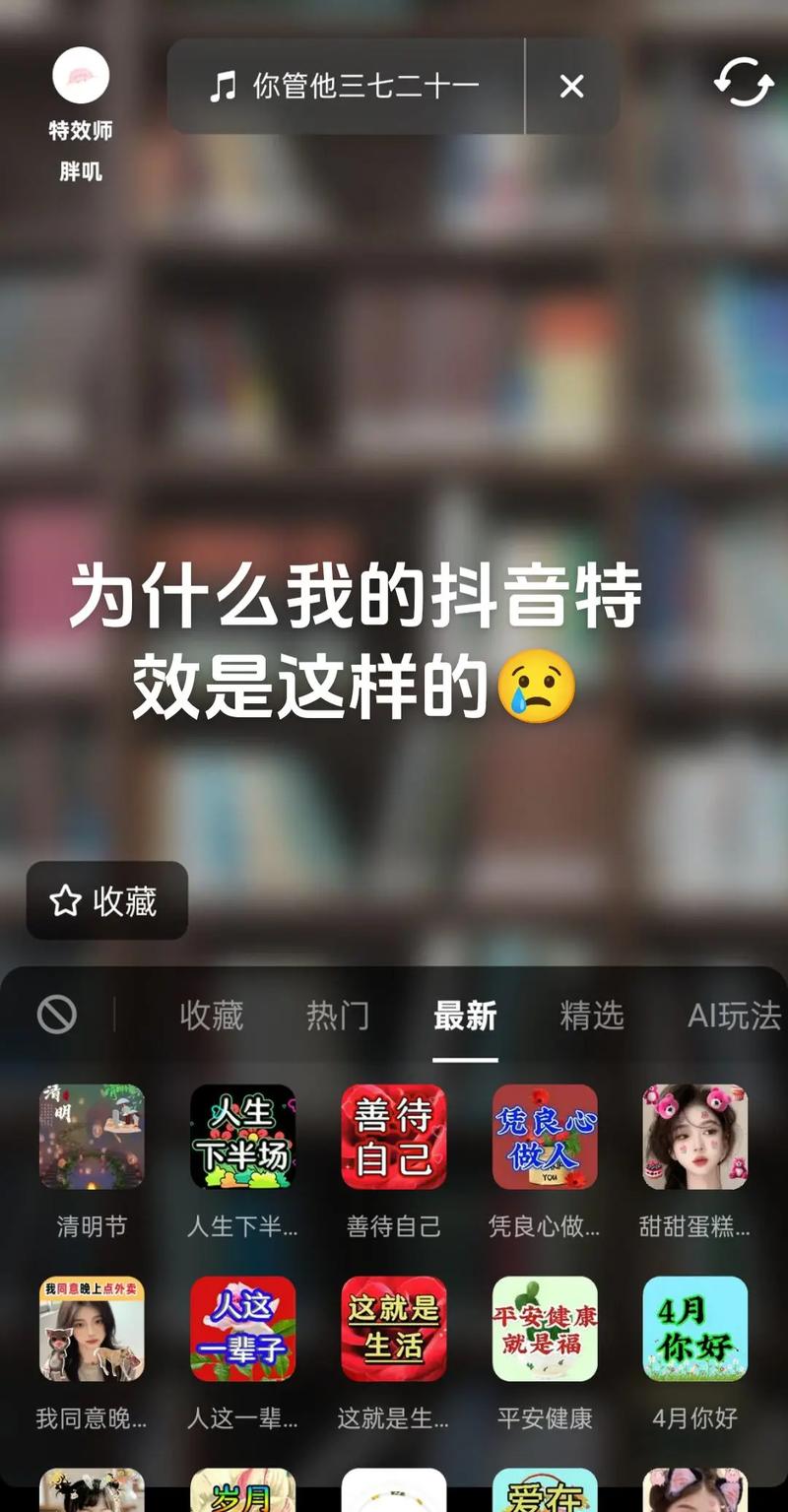Image resolution: width=788 pixels, height=1512 pixels.
Task: Try the 甜甜蛋糕 face effect
Action: pos(694,1137)
